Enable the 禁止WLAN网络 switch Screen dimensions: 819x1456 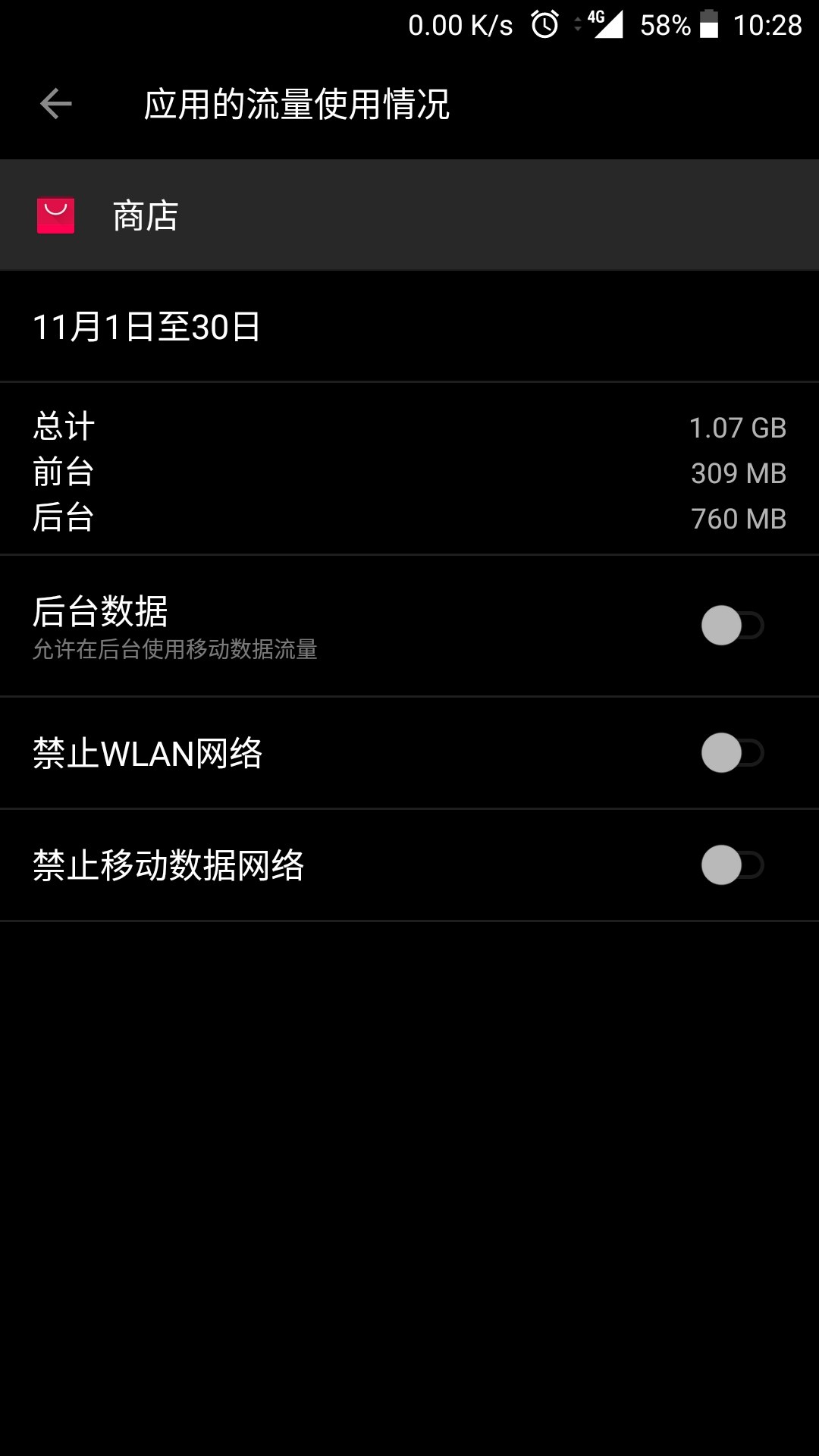731,753
